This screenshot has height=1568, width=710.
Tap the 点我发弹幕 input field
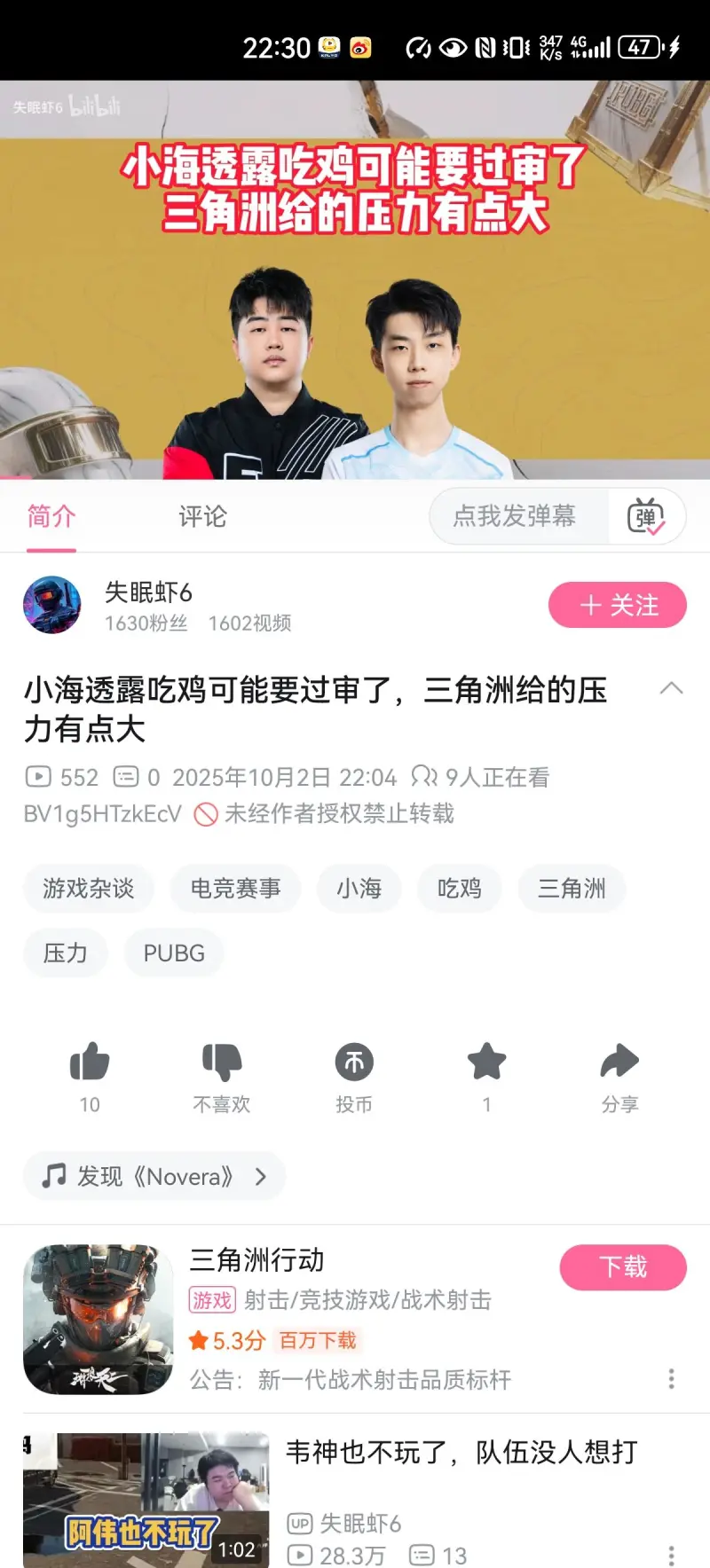pyautogui.click(x=515, y=516)
